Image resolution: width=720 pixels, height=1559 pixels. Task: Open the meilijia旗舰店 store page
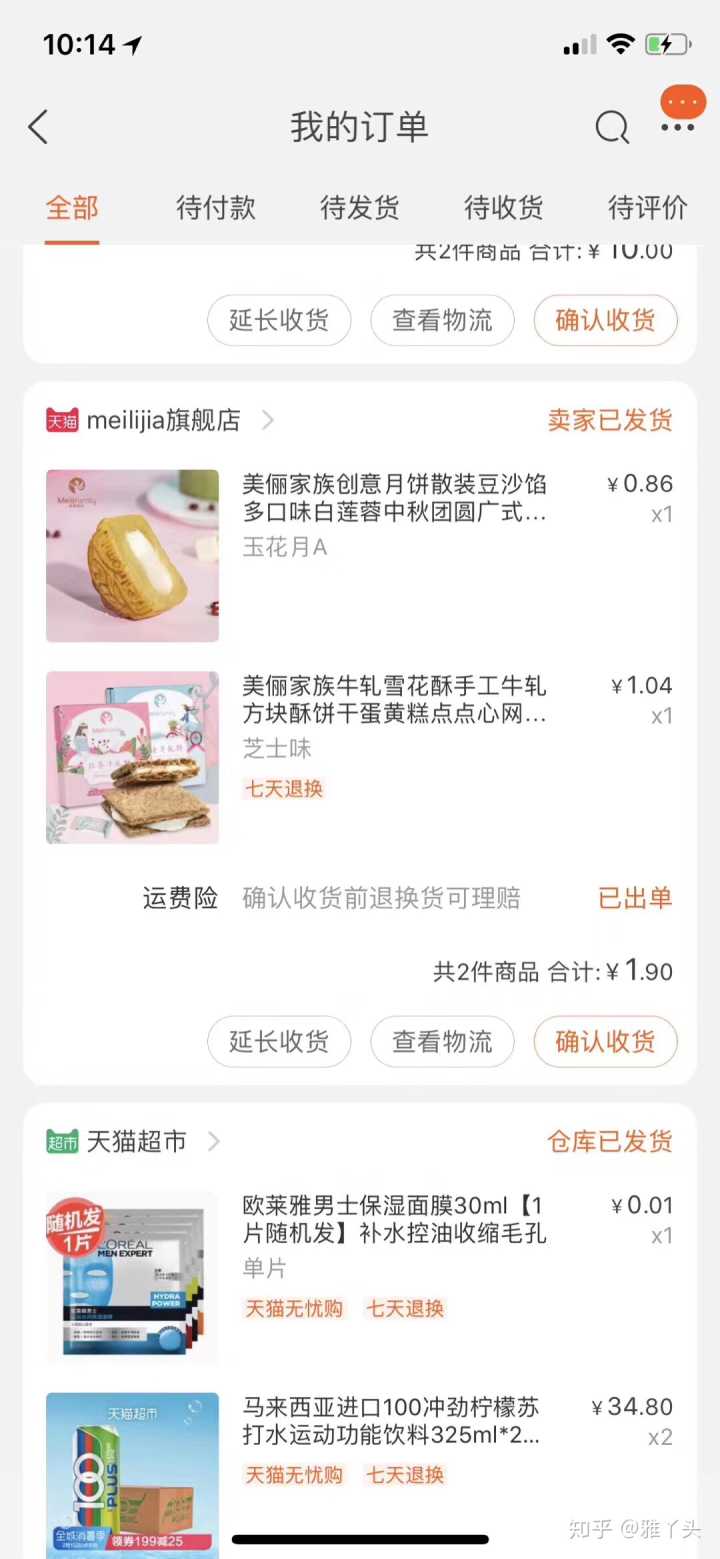click(160, 421)
